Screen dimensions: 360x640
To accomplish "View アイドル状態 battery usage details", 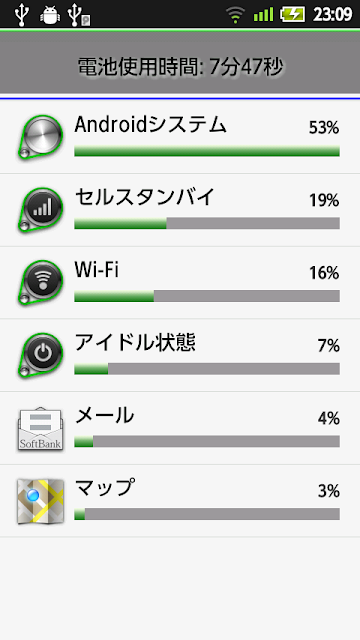I will coord(180,355).
